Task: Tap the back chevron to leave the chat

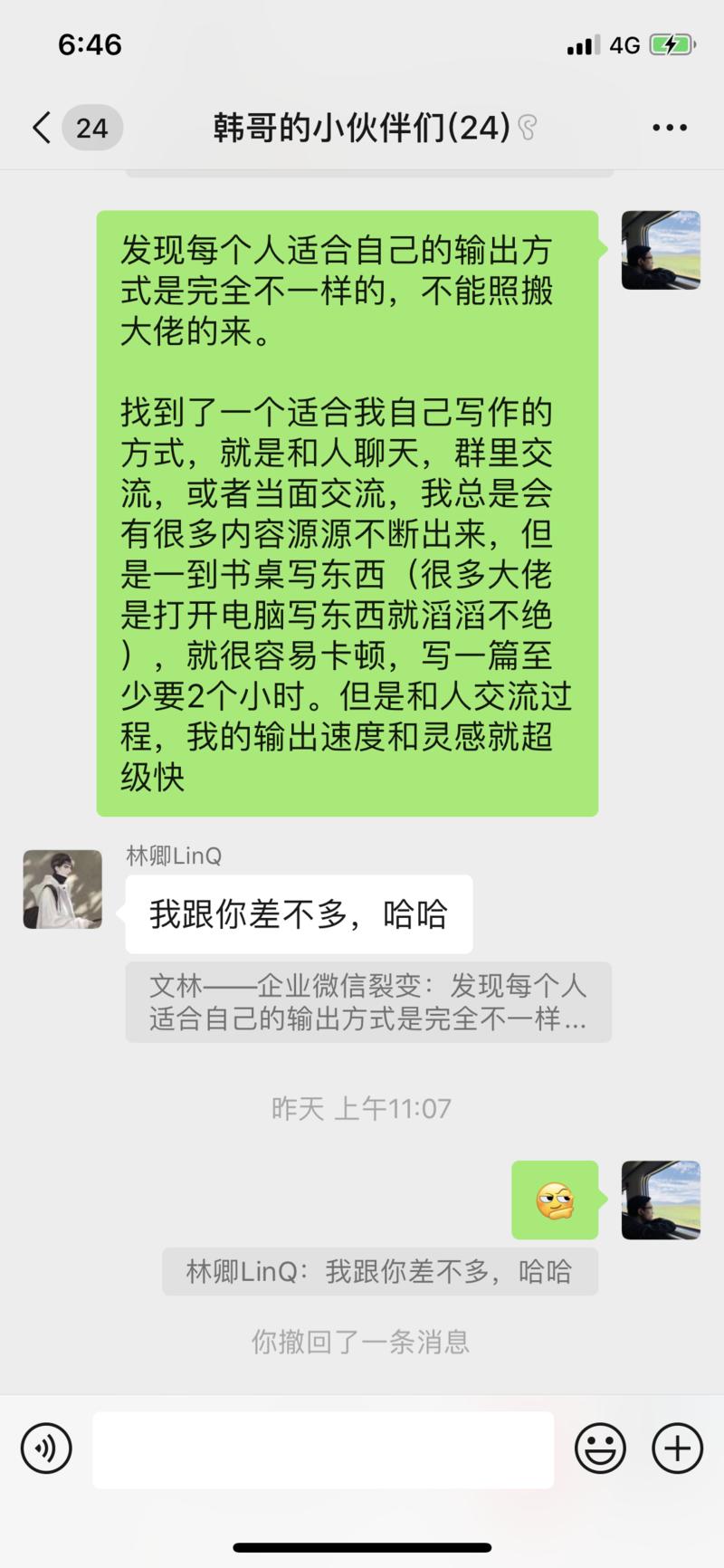Action: point(41,127)
